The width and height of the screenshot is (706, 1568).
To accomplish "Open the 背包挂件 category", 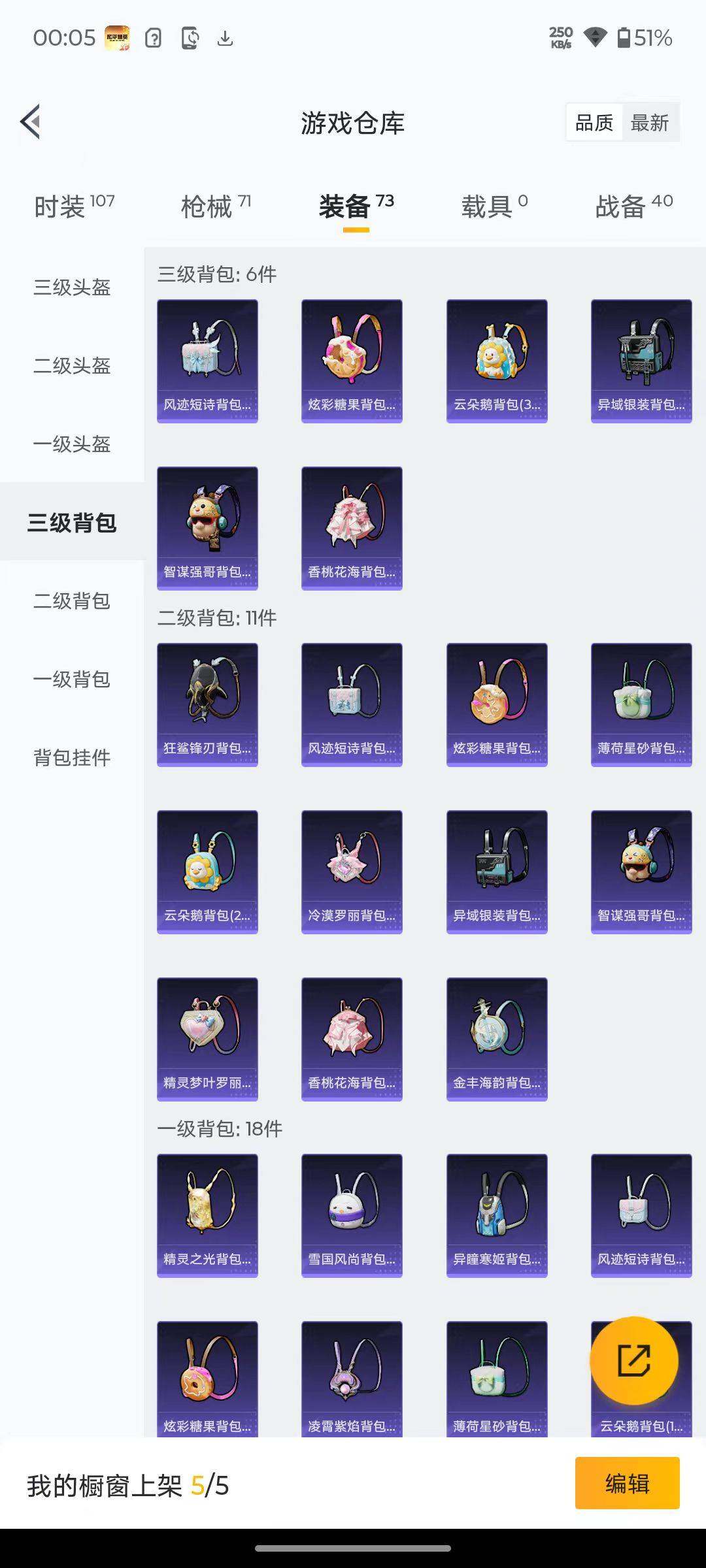I will 72,757.
